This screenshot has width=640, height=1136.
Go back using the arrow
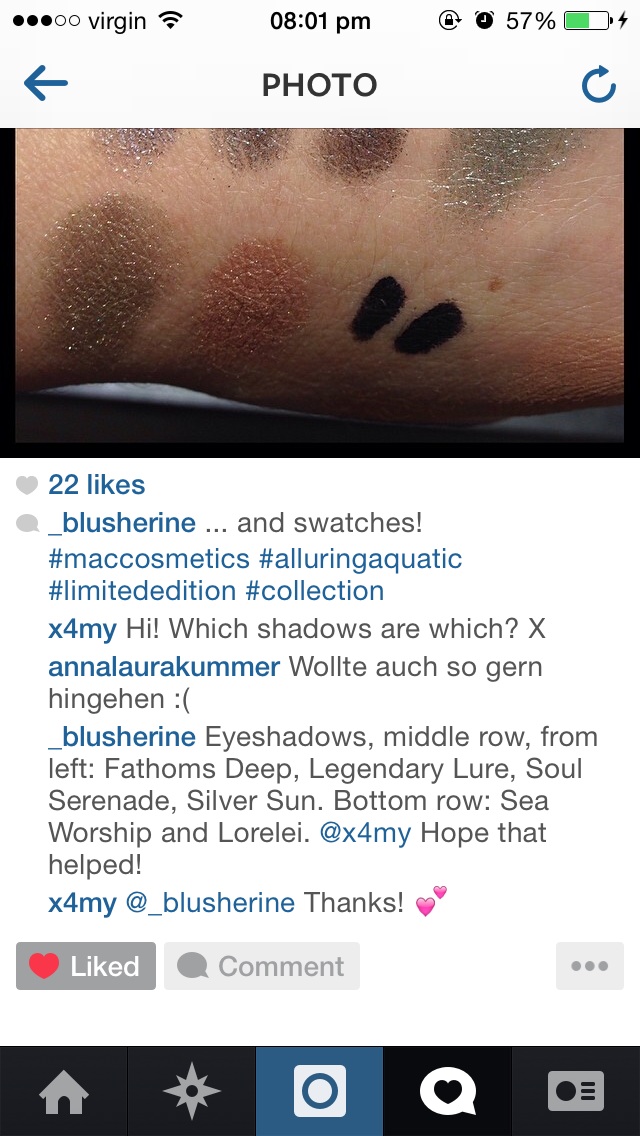[x=46, y=85]
